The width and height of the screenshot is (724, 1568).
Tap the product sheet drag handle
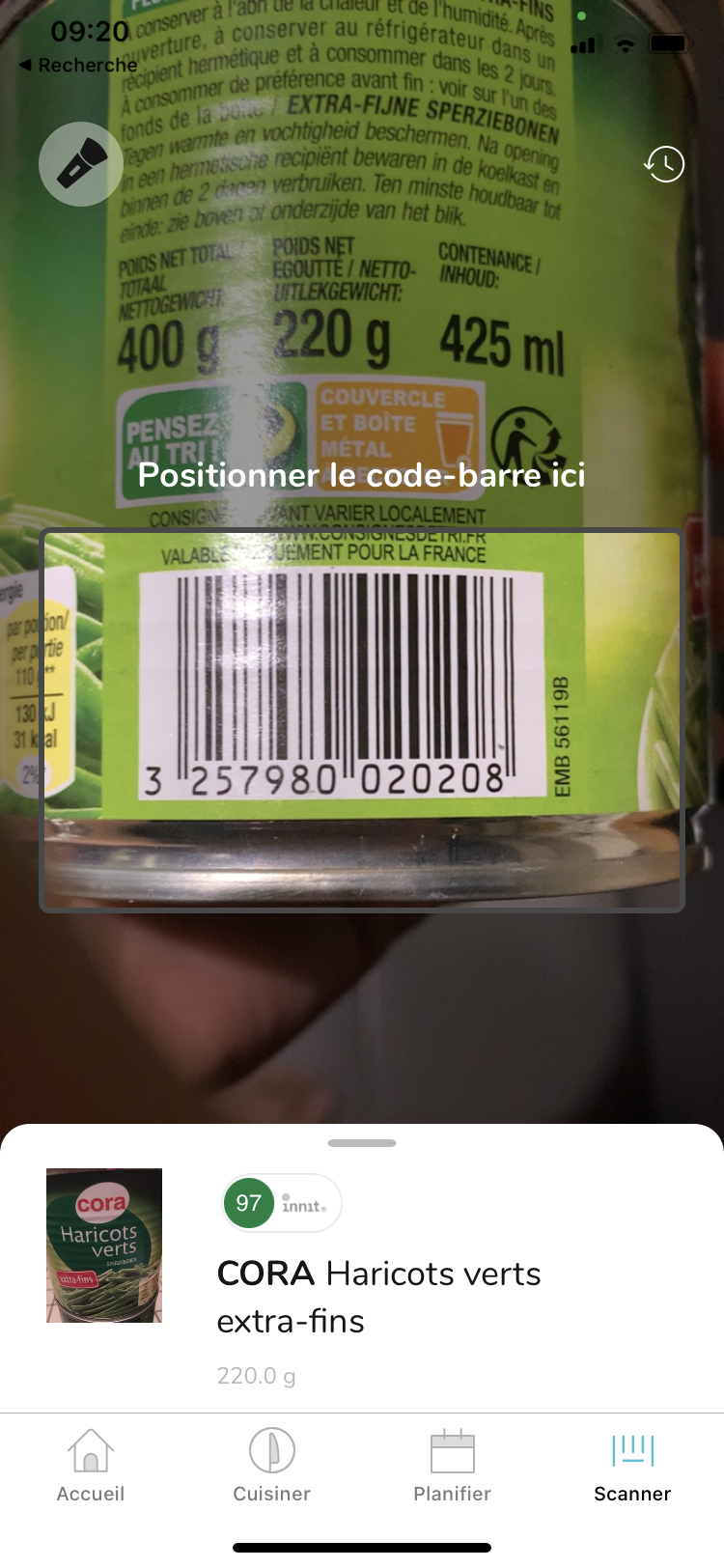tap(362, 1143)
